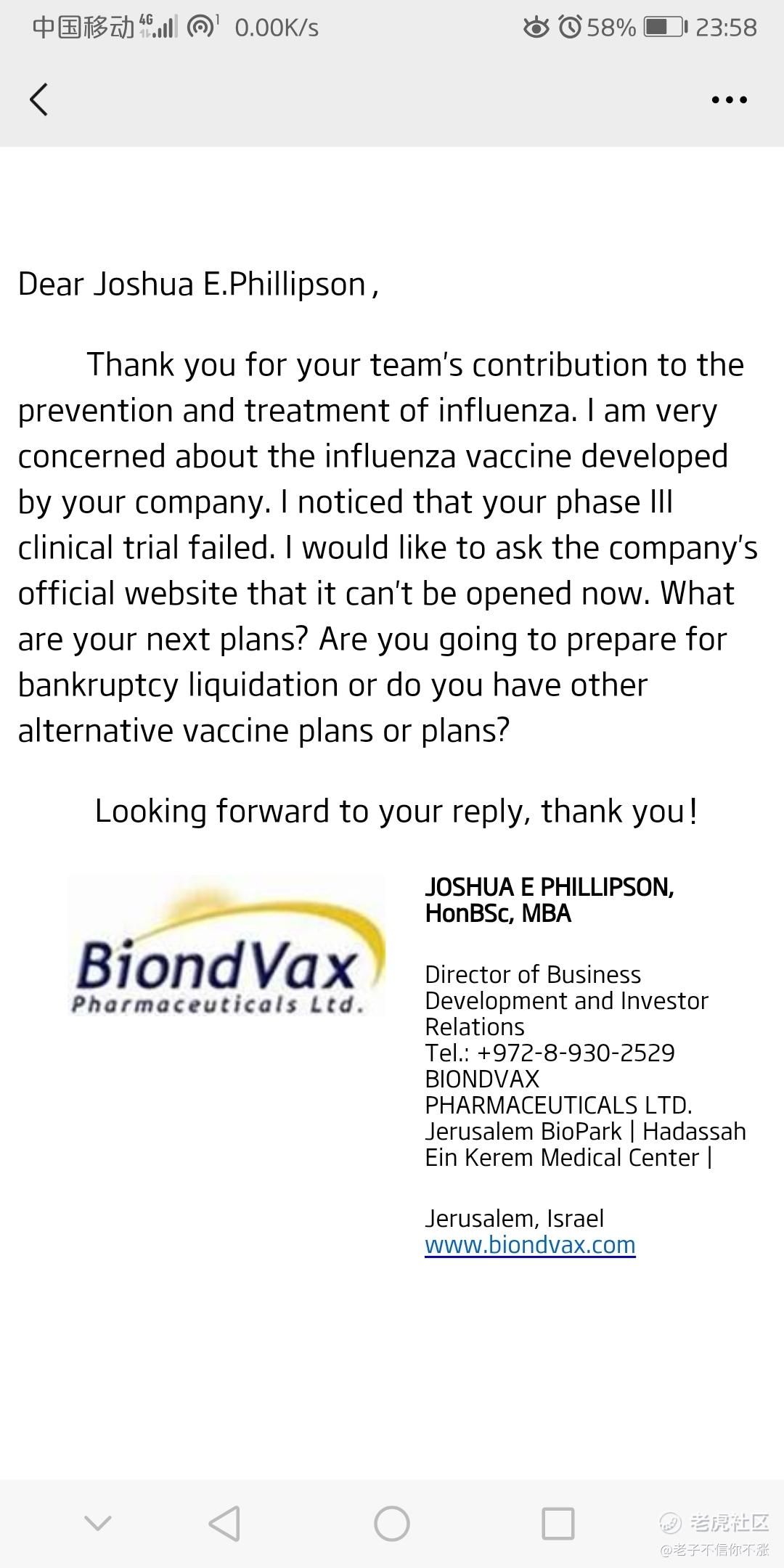Tap the system back triangle button
784x1568 pixels.
click(224, 1523)
